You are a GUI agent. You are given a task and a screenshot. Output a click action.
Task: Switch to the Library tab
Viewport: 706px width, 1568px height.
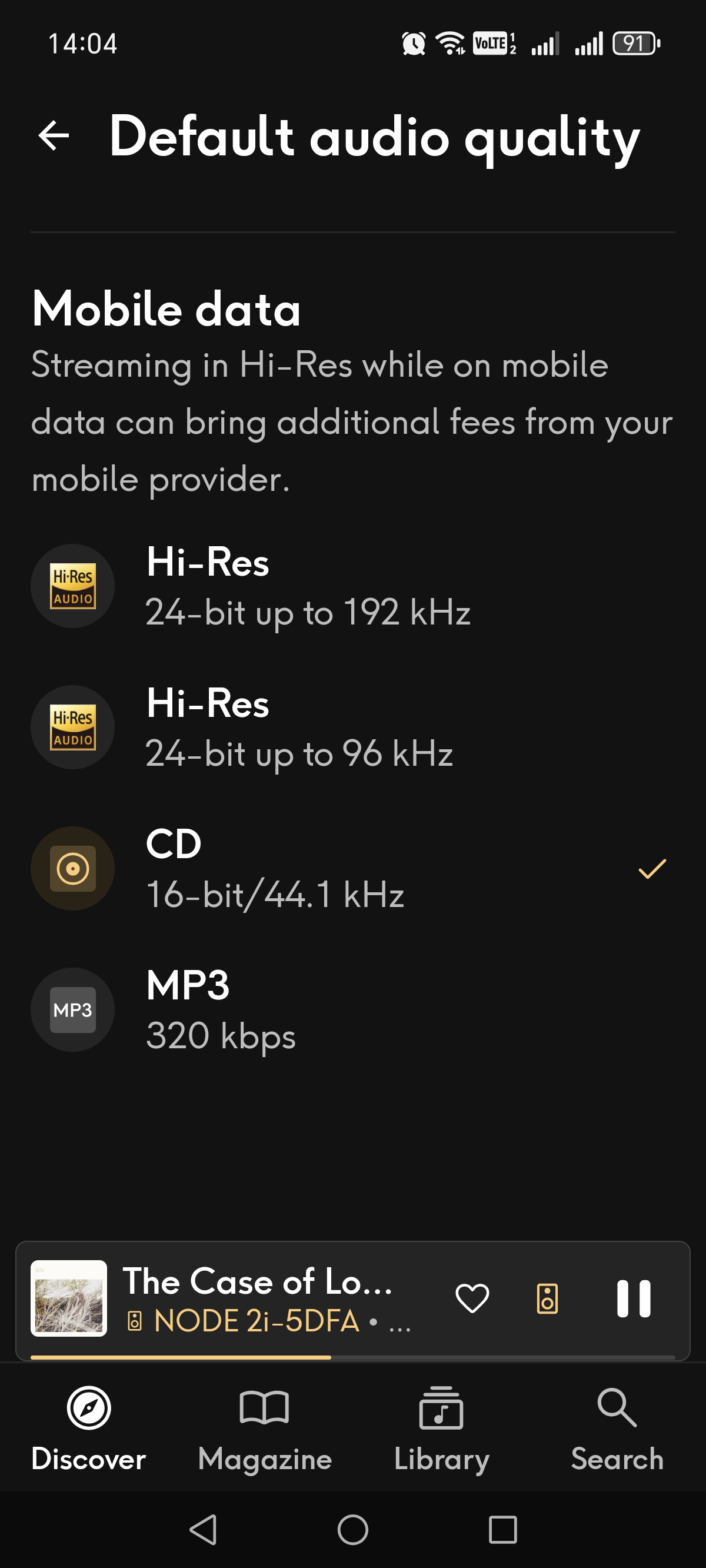441,1429
